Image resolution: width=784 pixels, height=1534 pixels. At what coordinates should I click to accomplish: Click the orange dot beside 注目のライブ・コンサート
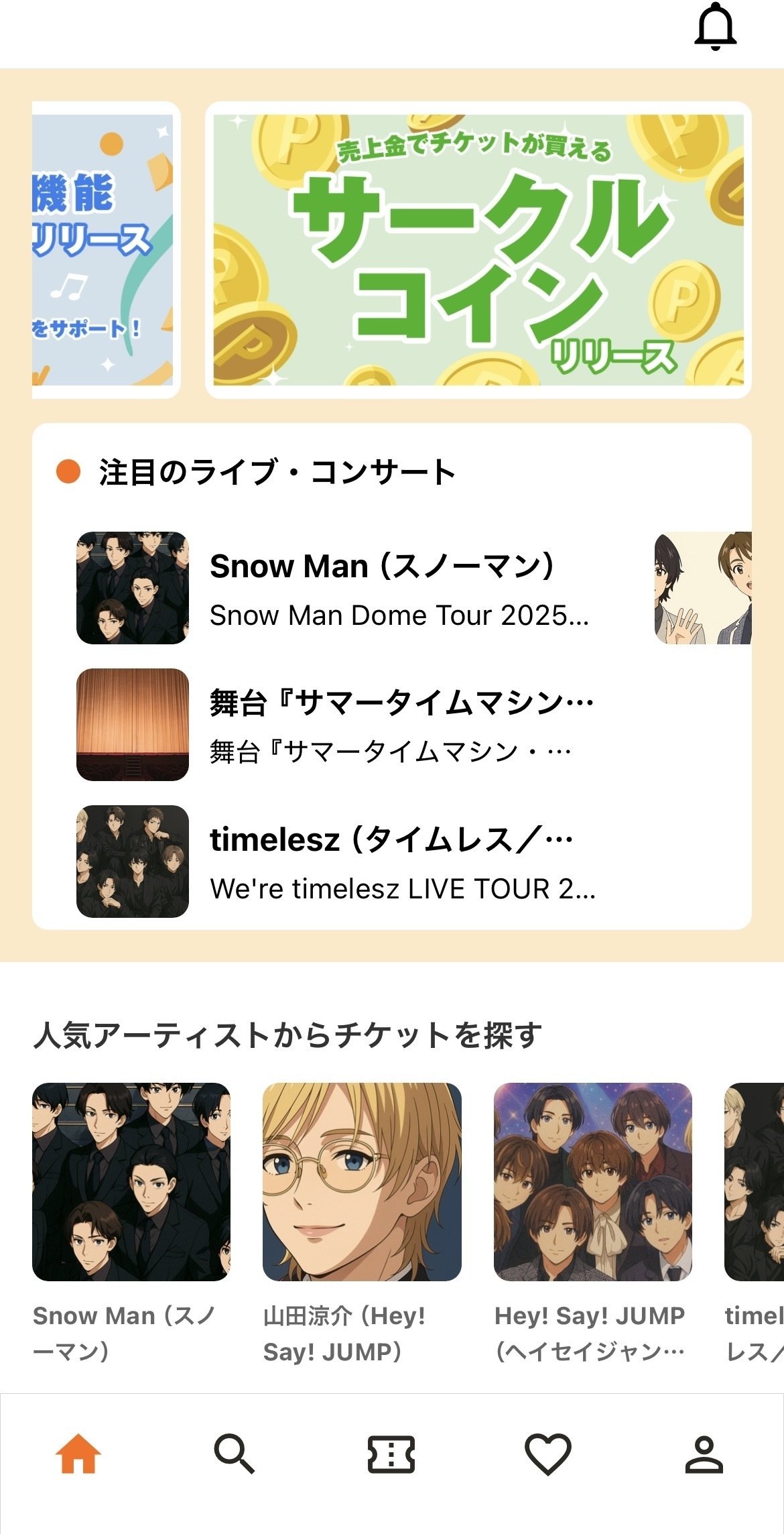(66, 471)
